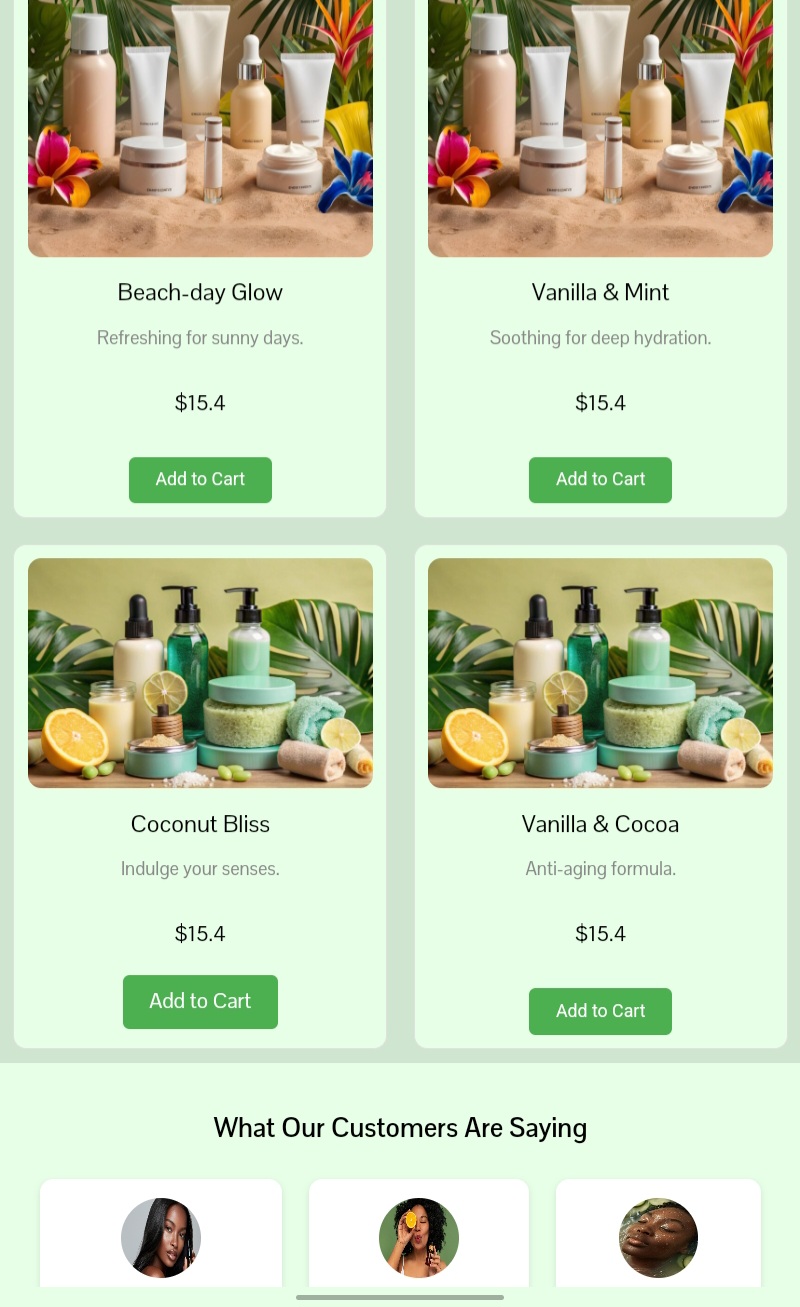The image size is (800, 1307).
Task: View the Vanilla & Mint product card
Action: coord(600,292)
